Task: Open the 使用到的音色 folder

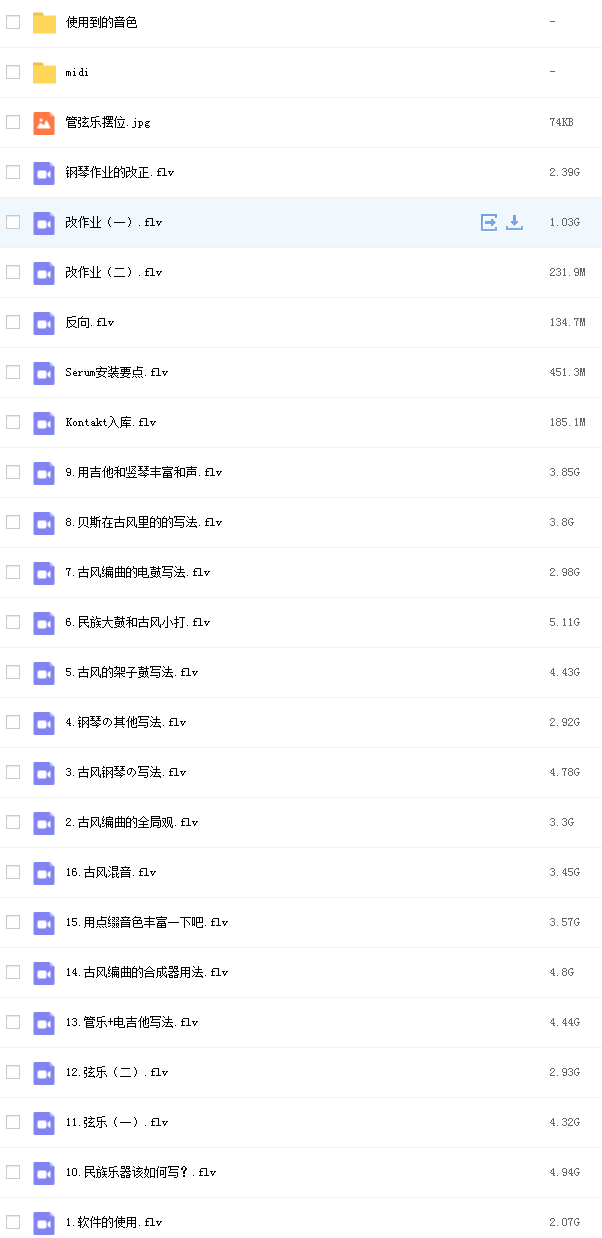Action: pos(101,22)
